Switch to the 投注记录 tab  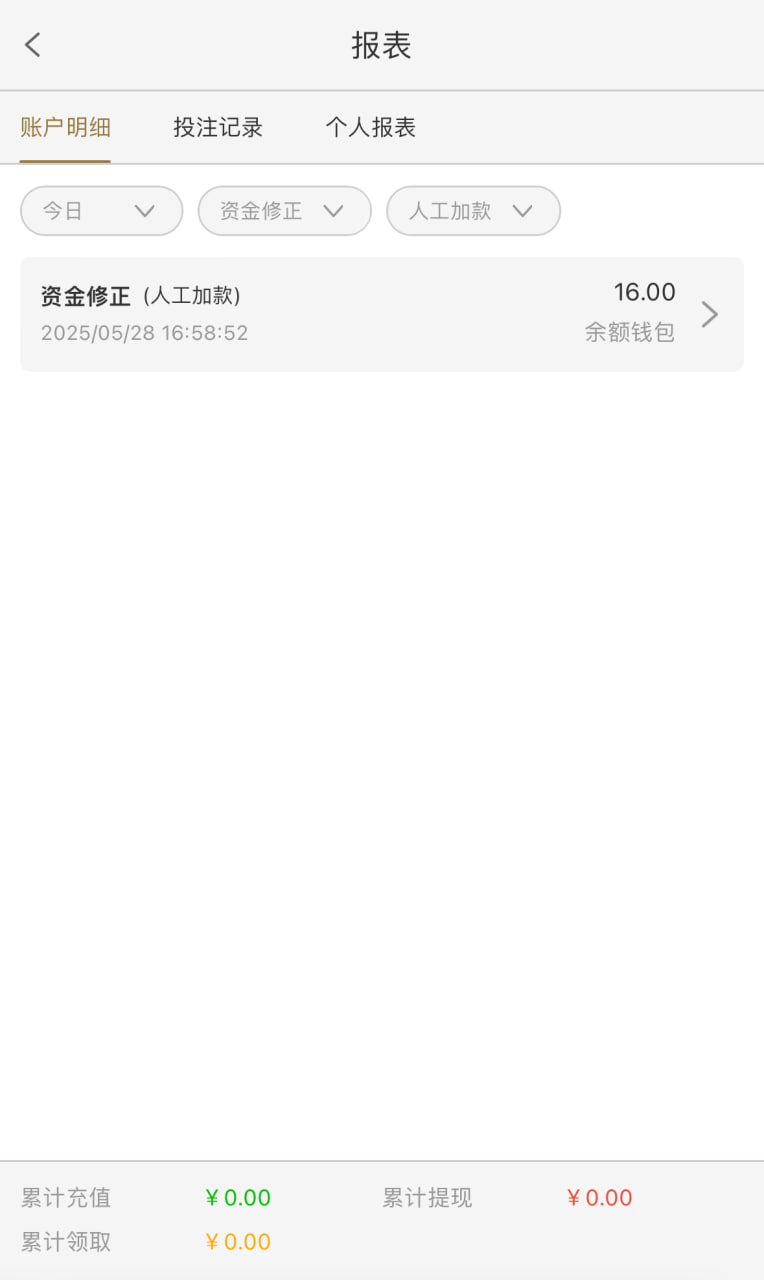[x=218, y=128]
